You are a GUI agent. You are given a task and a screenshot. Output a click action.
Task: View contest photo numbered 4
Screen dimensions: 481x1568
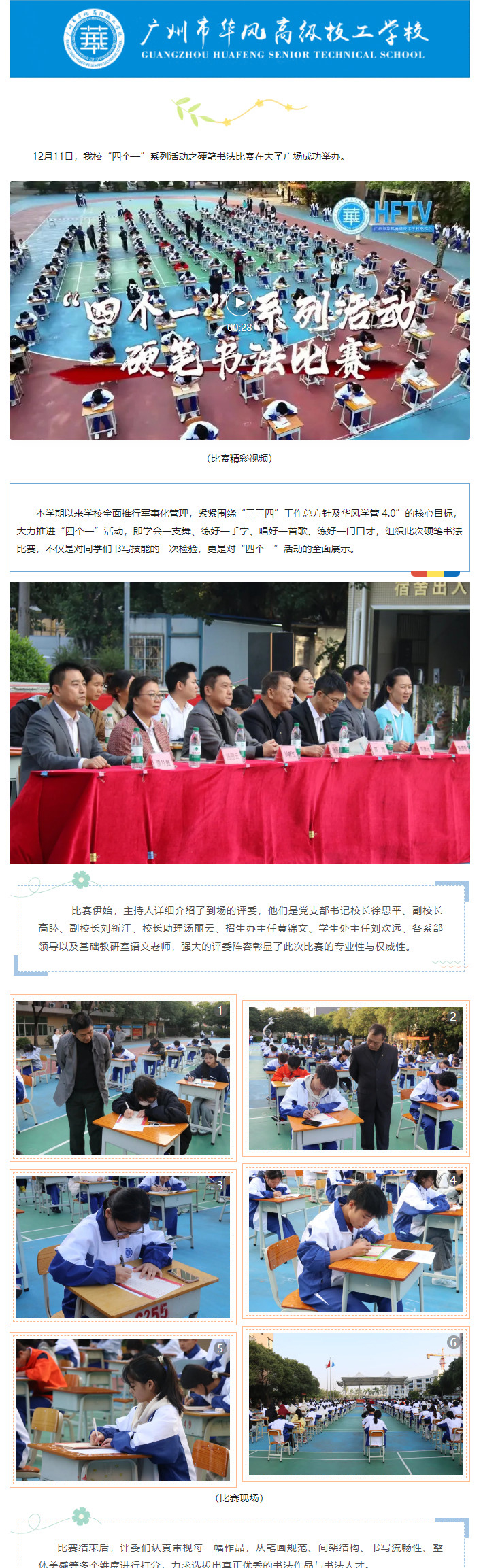tap(356, 1241)
